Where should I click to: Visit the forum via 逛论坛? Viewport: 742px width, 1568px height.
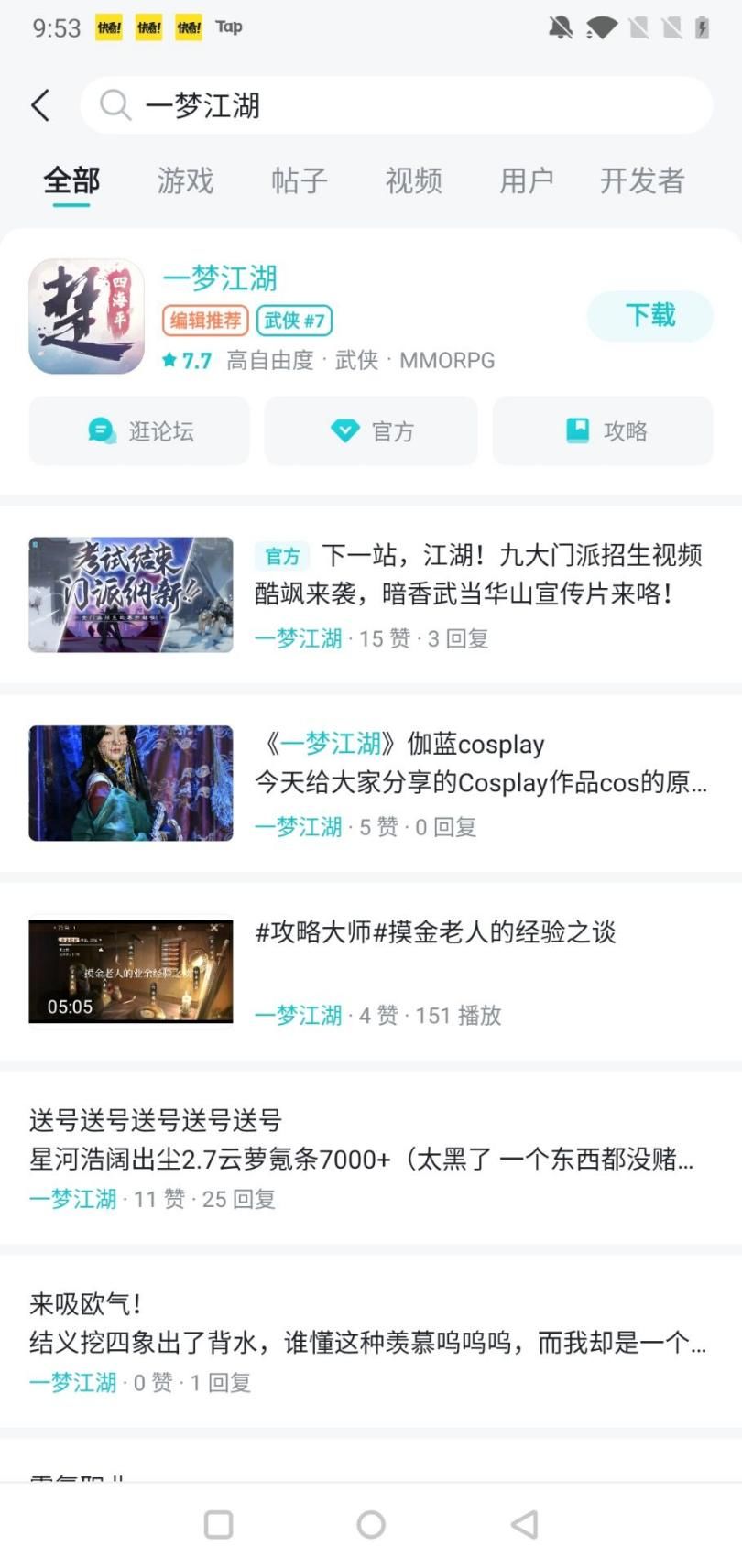139,430
